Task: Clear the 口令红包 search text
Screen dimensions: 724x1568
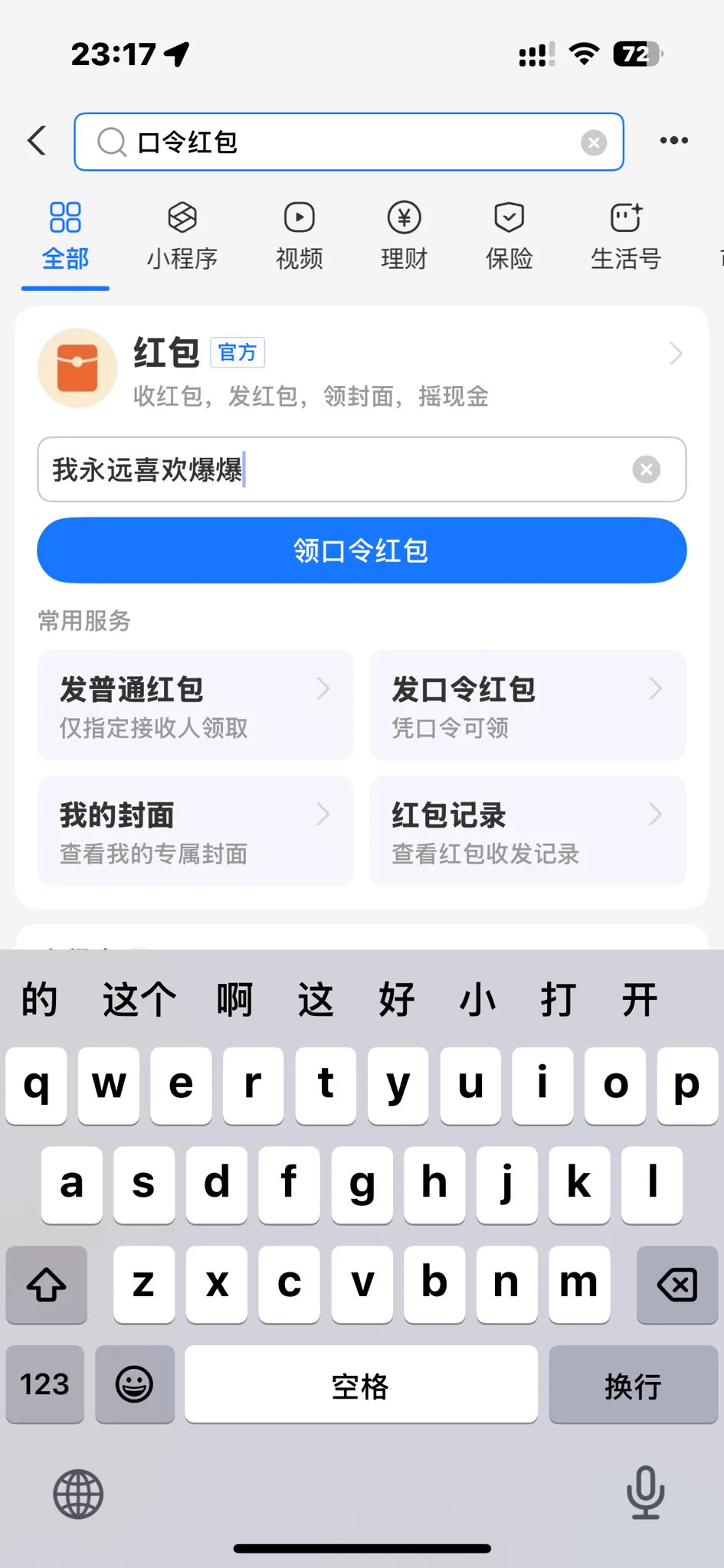Action: click(x=593, y=142)
